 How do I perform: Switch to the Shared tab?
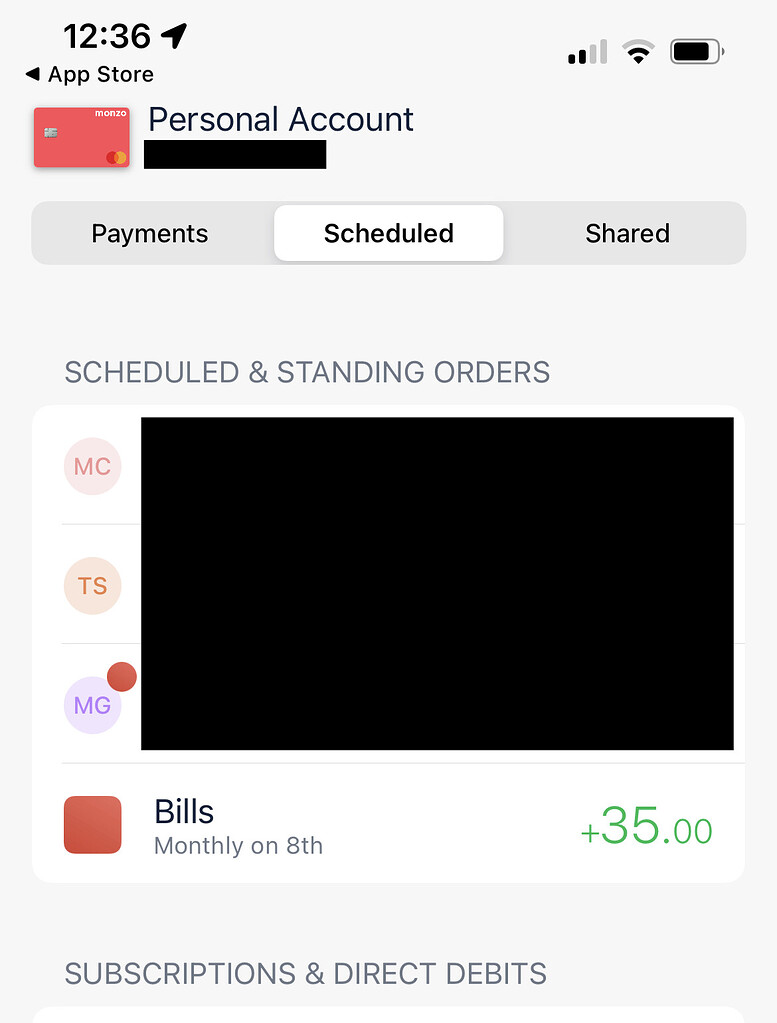pos(627,233)
